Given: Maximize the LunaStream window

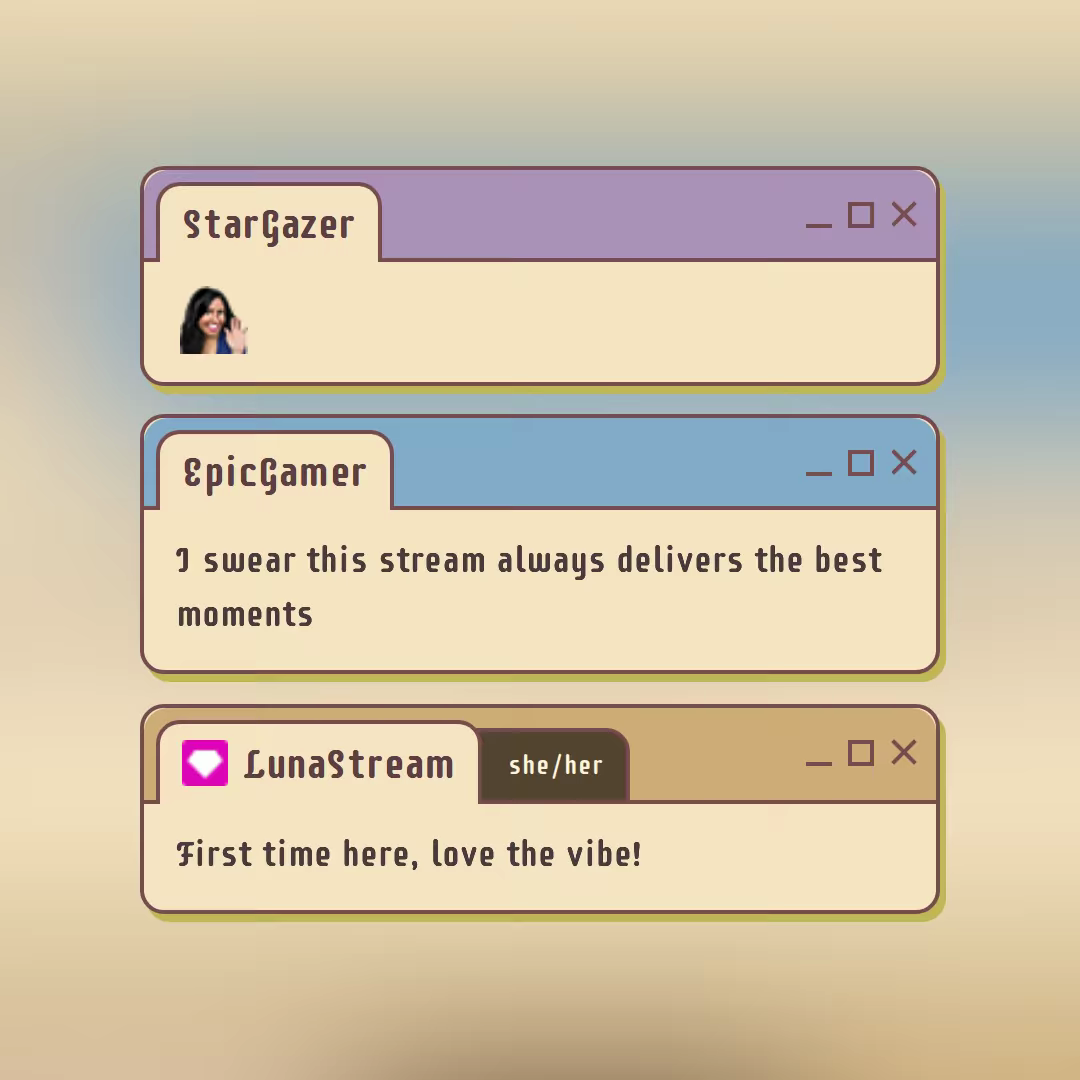Looking at the screenshot, I should [861, 753].
